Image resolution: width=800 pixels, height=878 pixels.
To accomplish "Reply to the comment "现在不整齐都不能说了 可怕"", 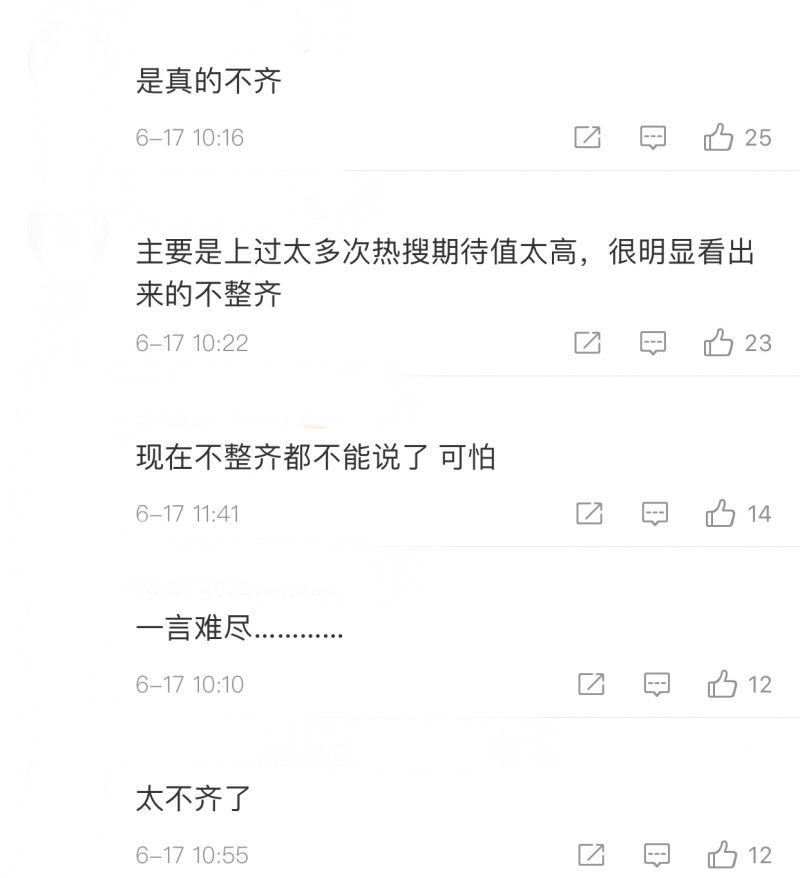I will (x=655, y=514).
